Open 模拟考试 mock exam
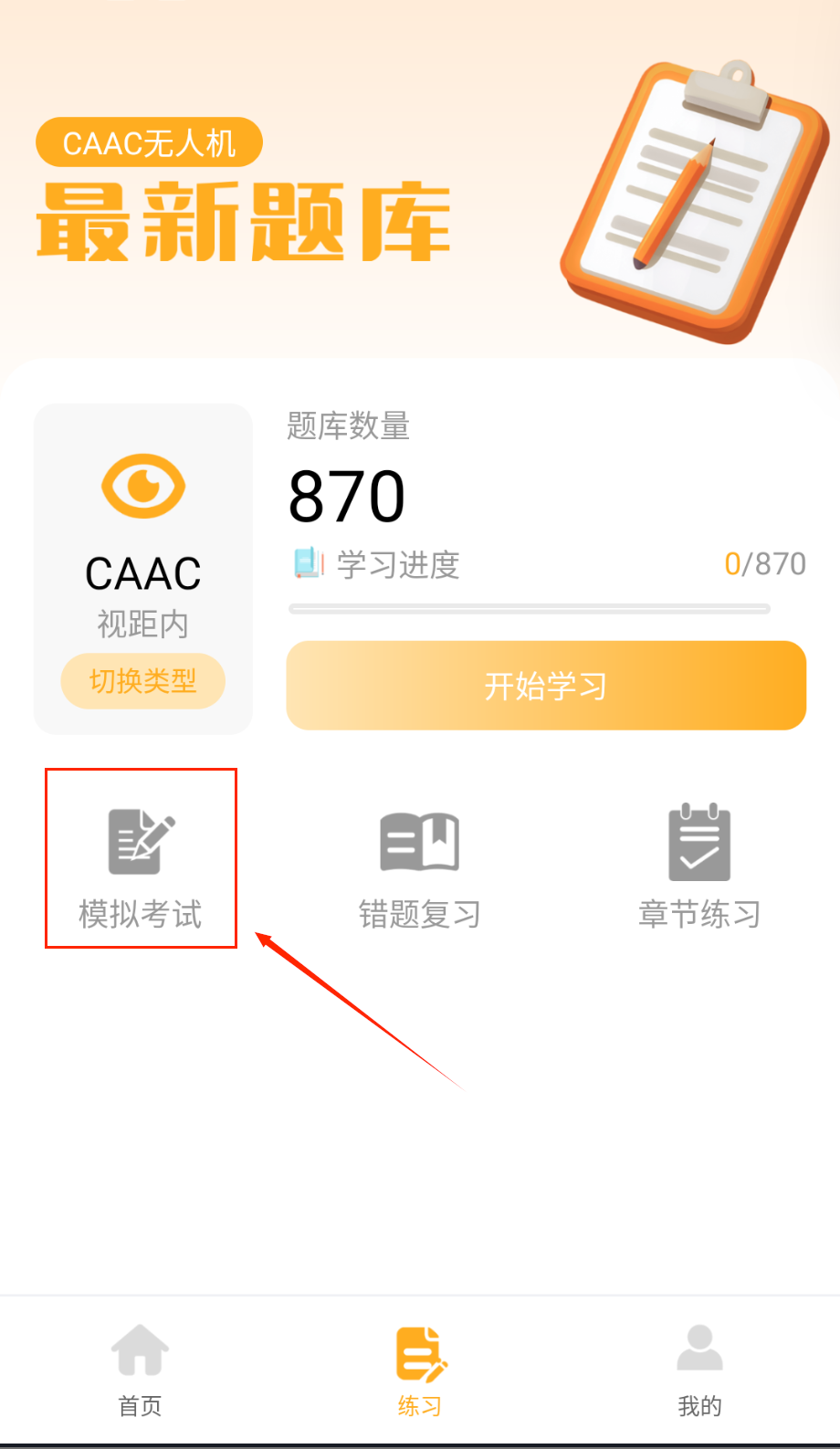This screenshot has width=840, height=1449. [x=141, y=865]
